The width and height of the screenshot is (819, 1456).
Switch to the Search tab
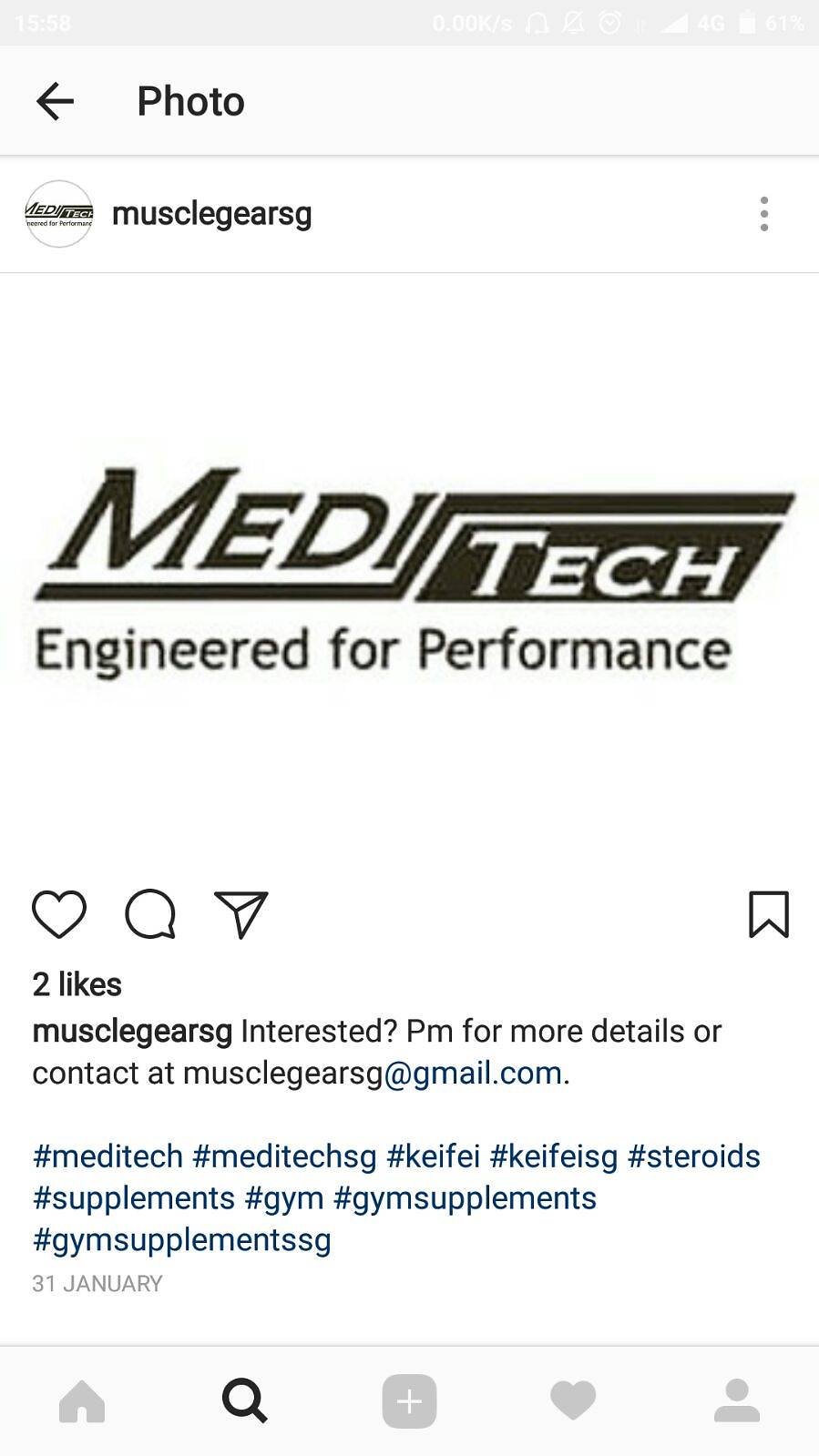[245, 1400]
